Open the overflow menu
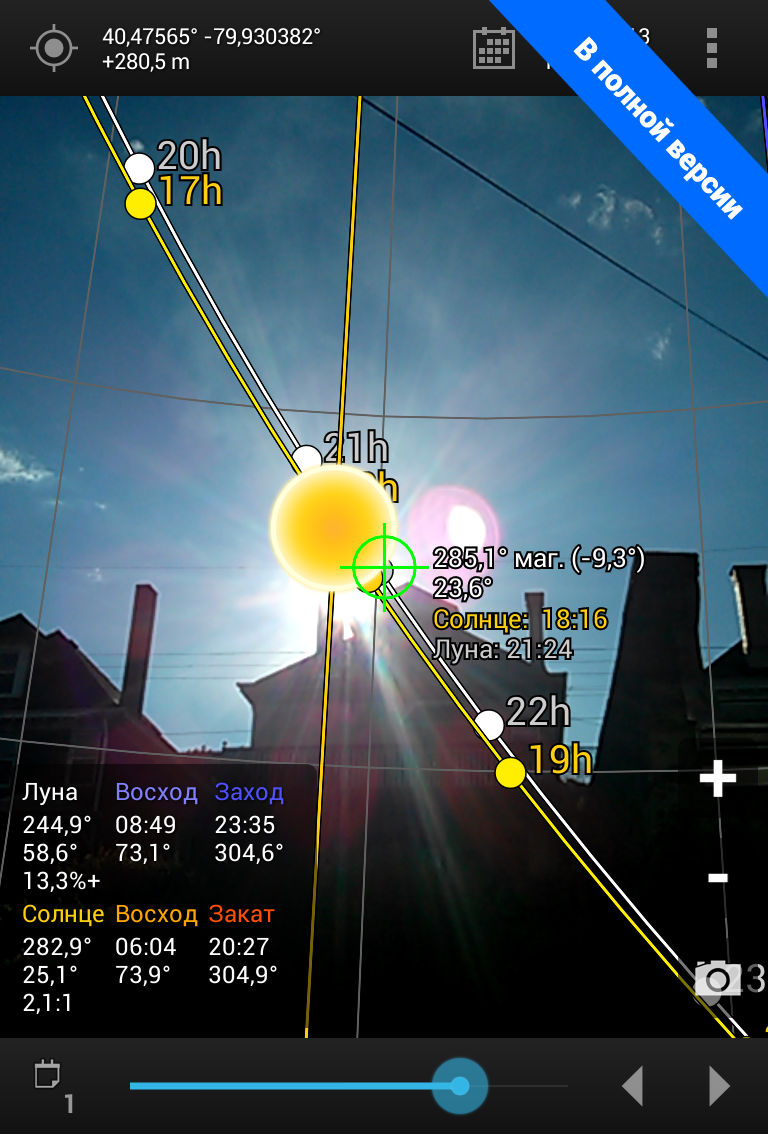 pos(711,47)
